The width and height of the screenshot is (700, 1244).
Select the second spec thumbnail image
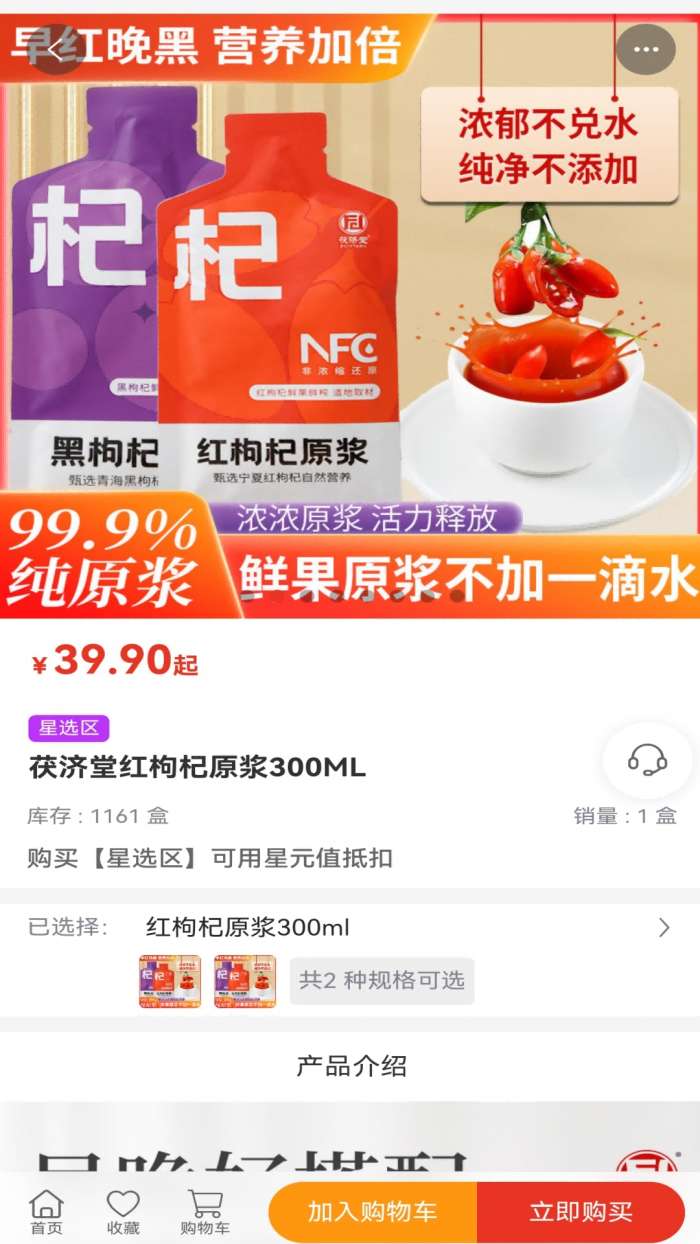click(244, 980)
